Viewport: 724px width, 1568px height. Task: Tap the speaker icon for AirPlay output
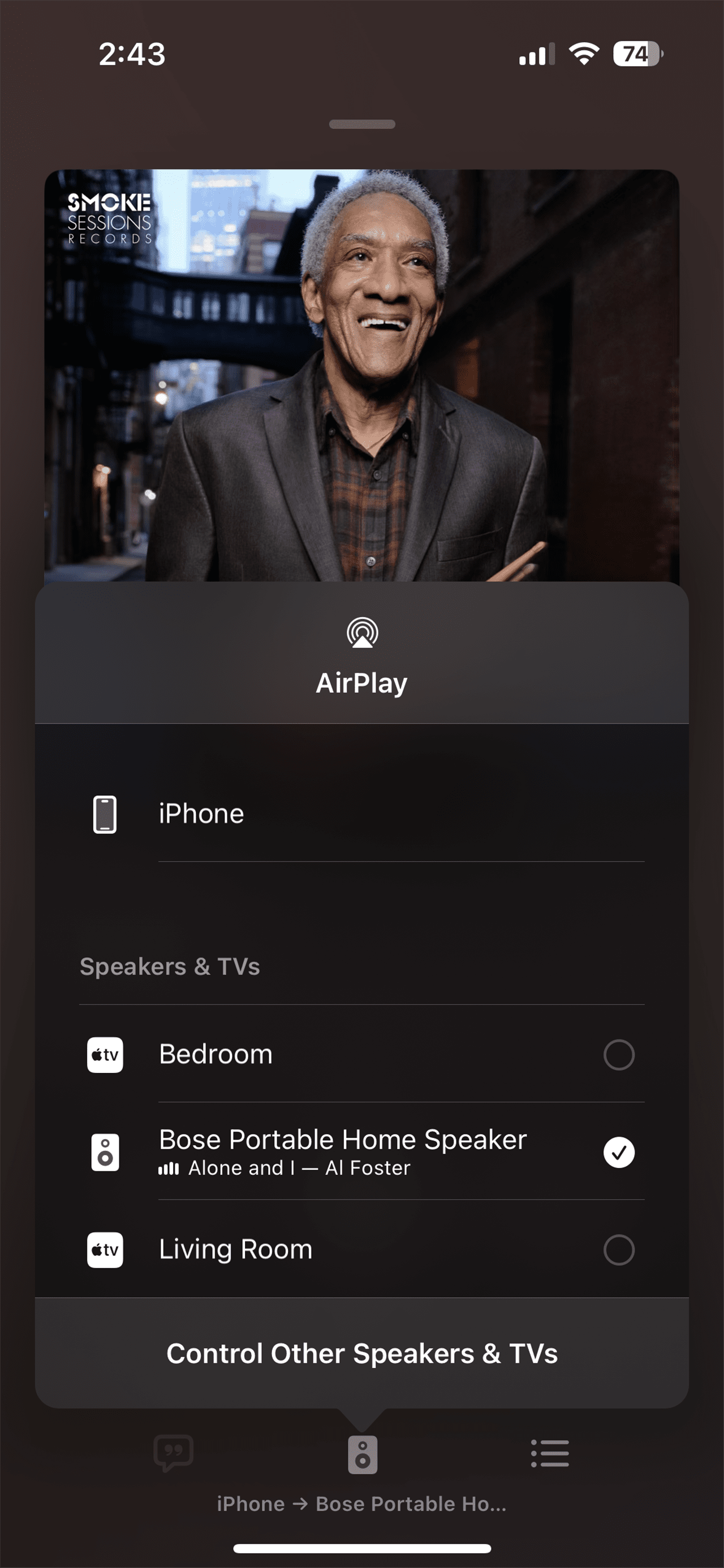tap(363, 1455)
